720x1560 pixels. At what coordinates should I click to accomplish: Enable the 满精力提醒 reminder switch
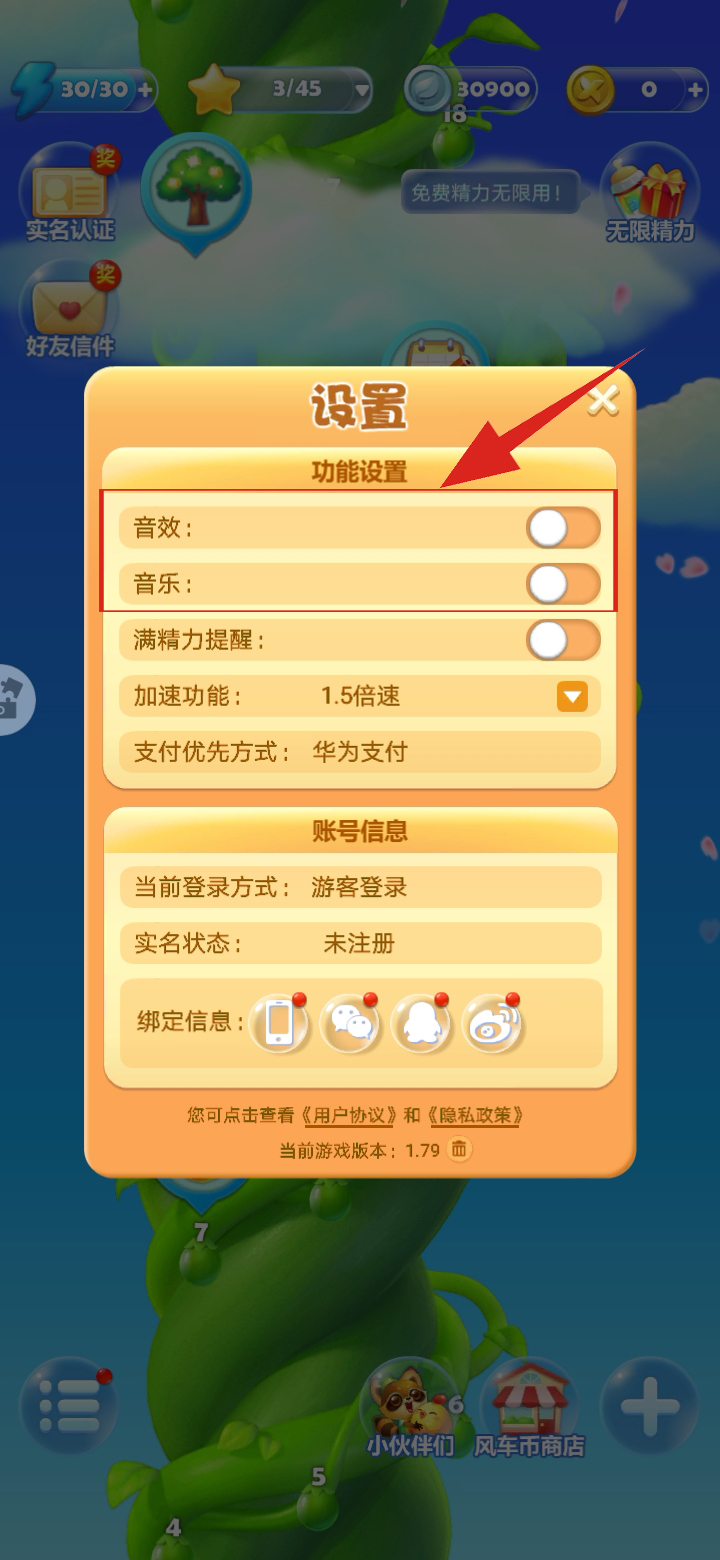pyautogui.click(x=563, y=640)
